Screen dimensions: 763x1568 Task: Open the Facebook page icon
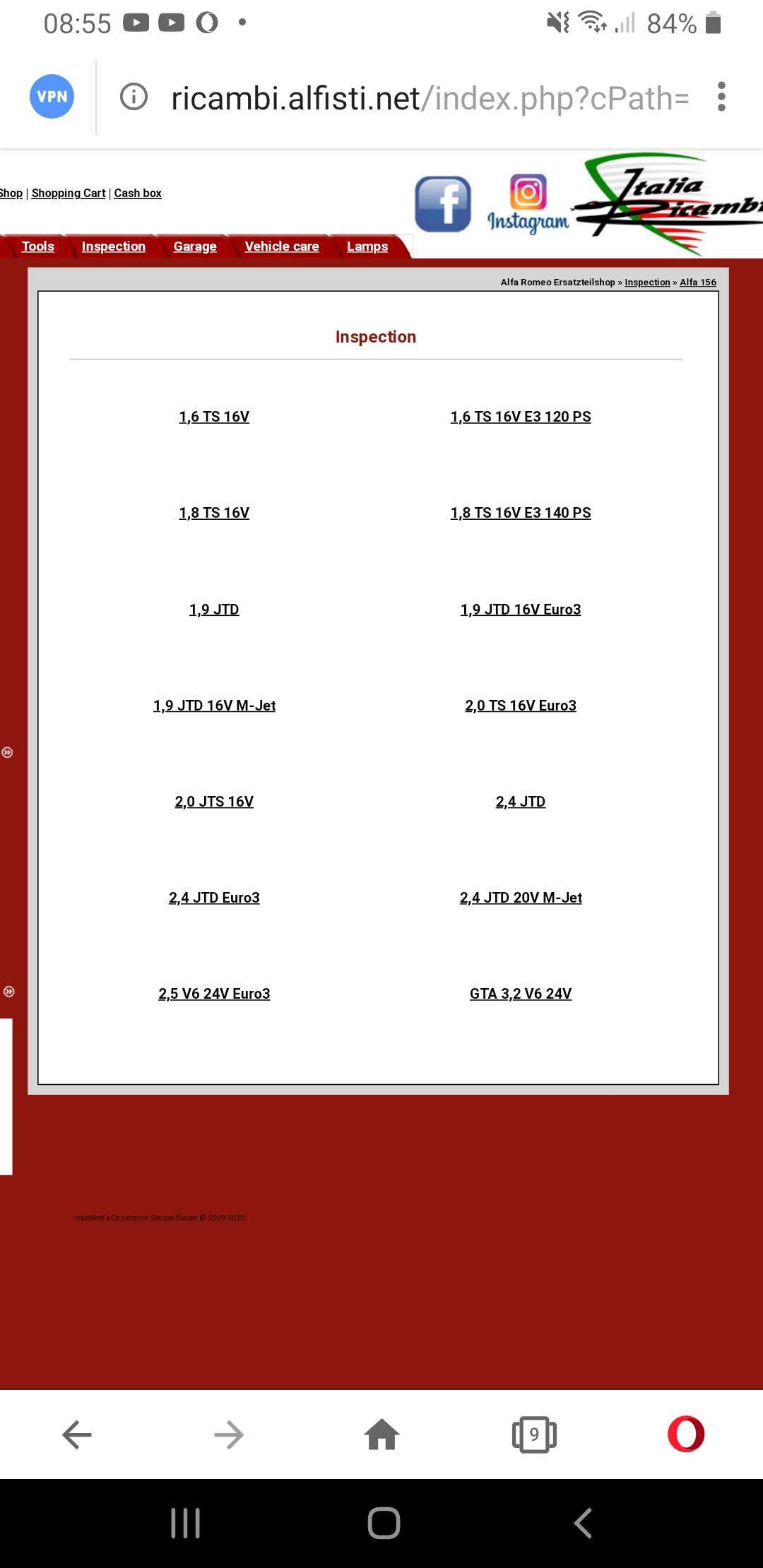click(443, 204)
